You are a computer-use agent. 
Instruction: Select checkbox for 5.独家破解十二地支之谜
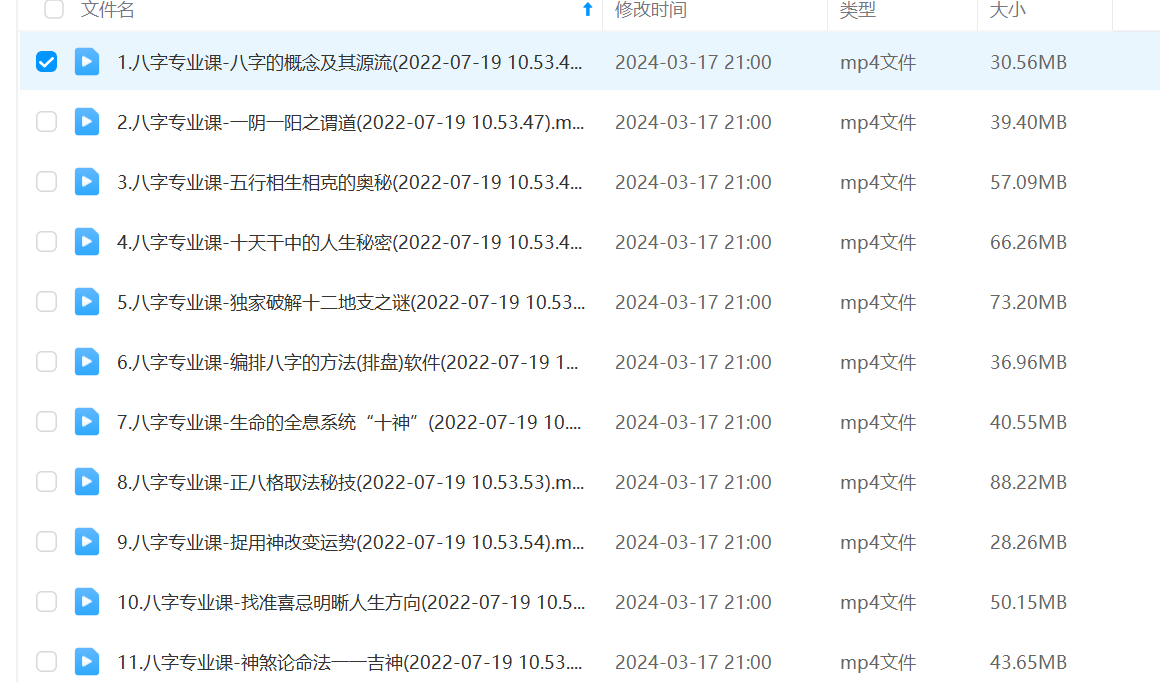pyautogui.click(x=46, y=302)
